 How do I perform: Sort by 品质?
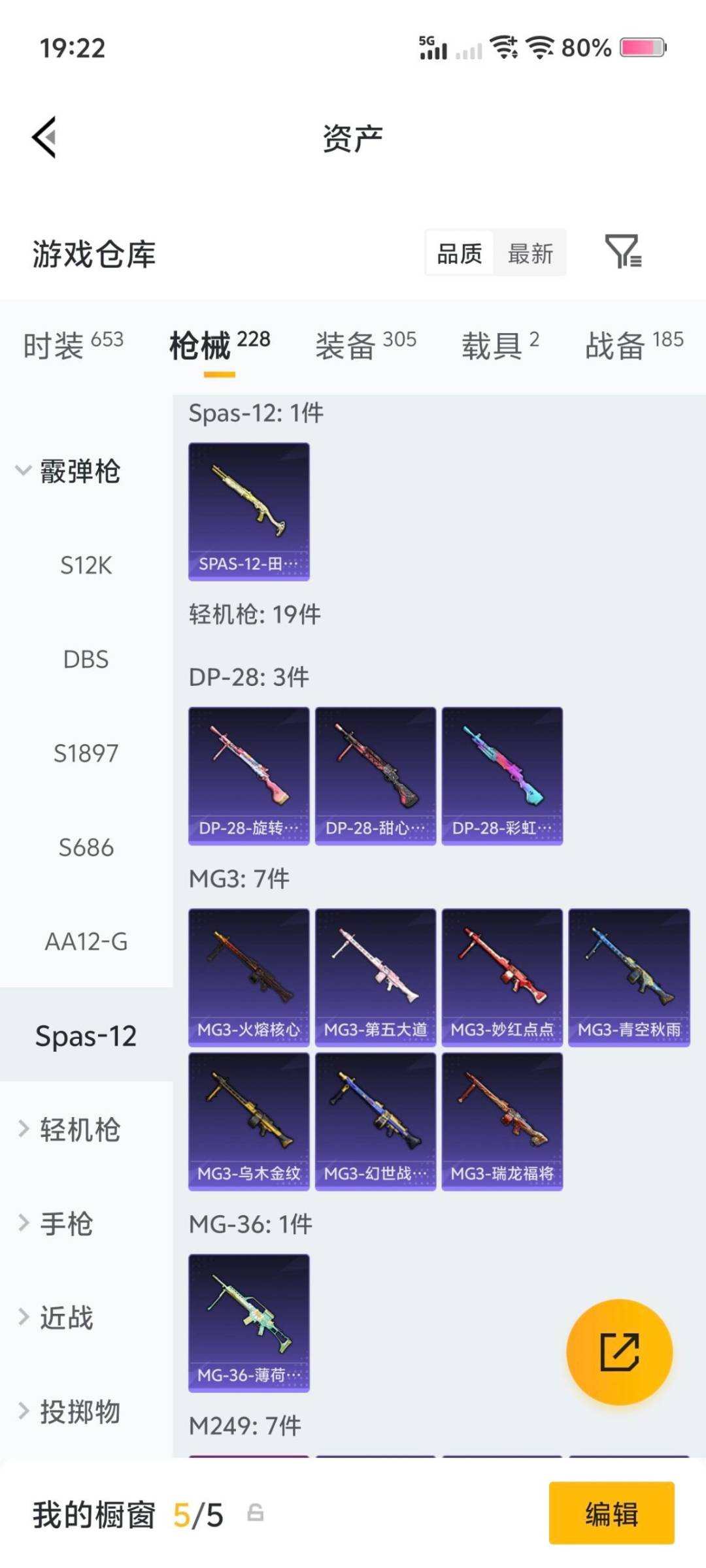[x=460, y=253]
